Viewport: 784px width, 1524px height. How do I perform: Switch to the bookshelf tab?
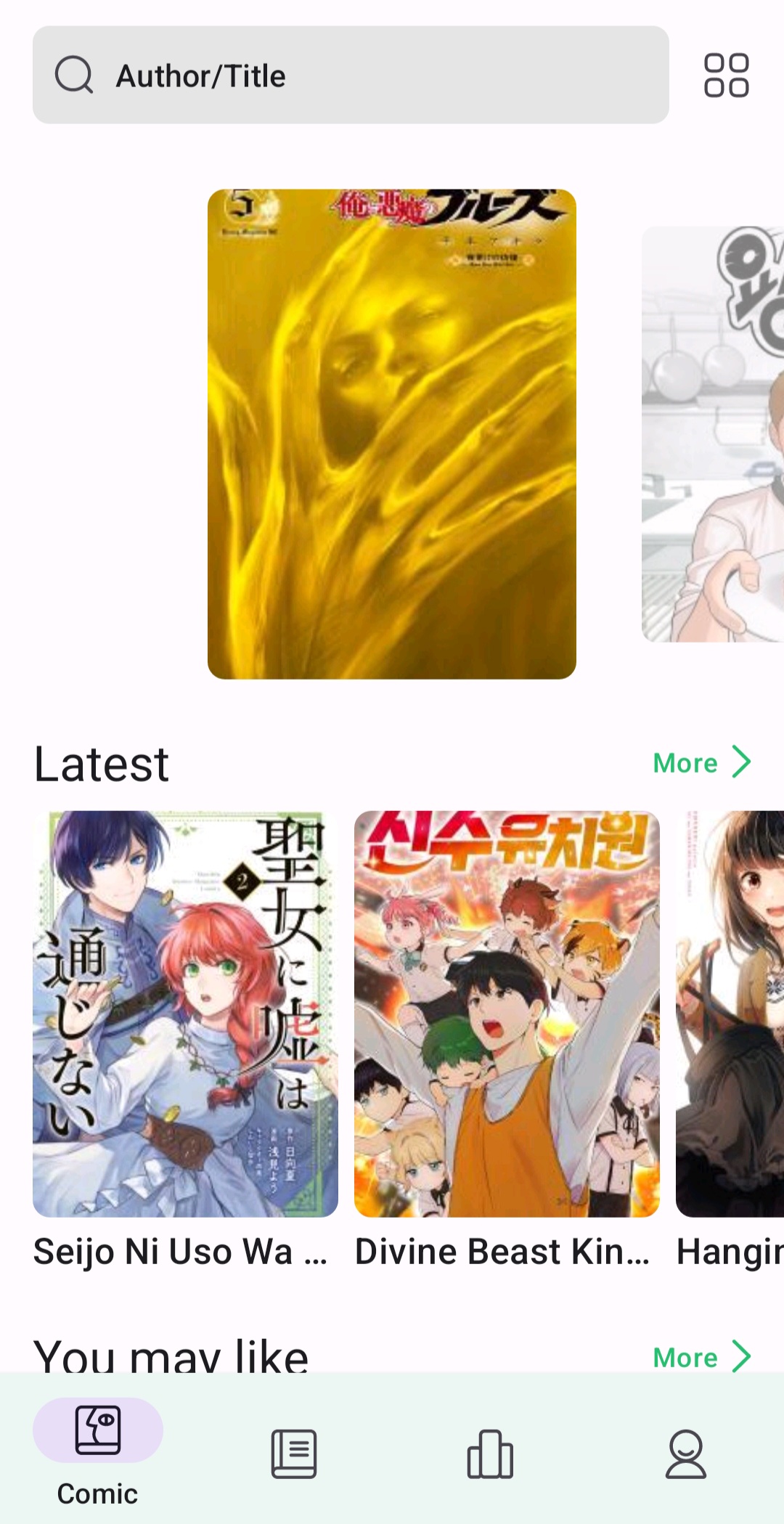click(x=294, y=1454)
